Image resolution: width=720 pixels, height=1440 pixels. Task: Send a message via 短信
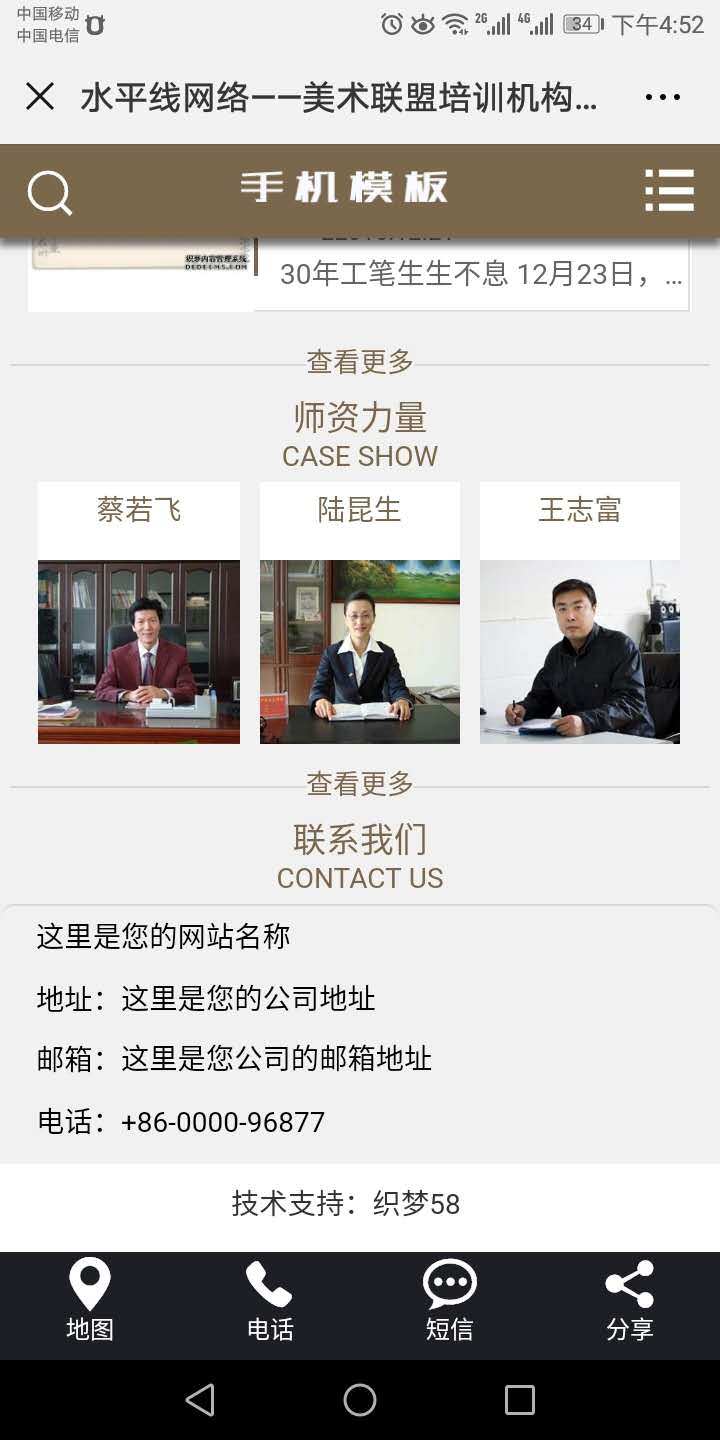pos(450,1300)
